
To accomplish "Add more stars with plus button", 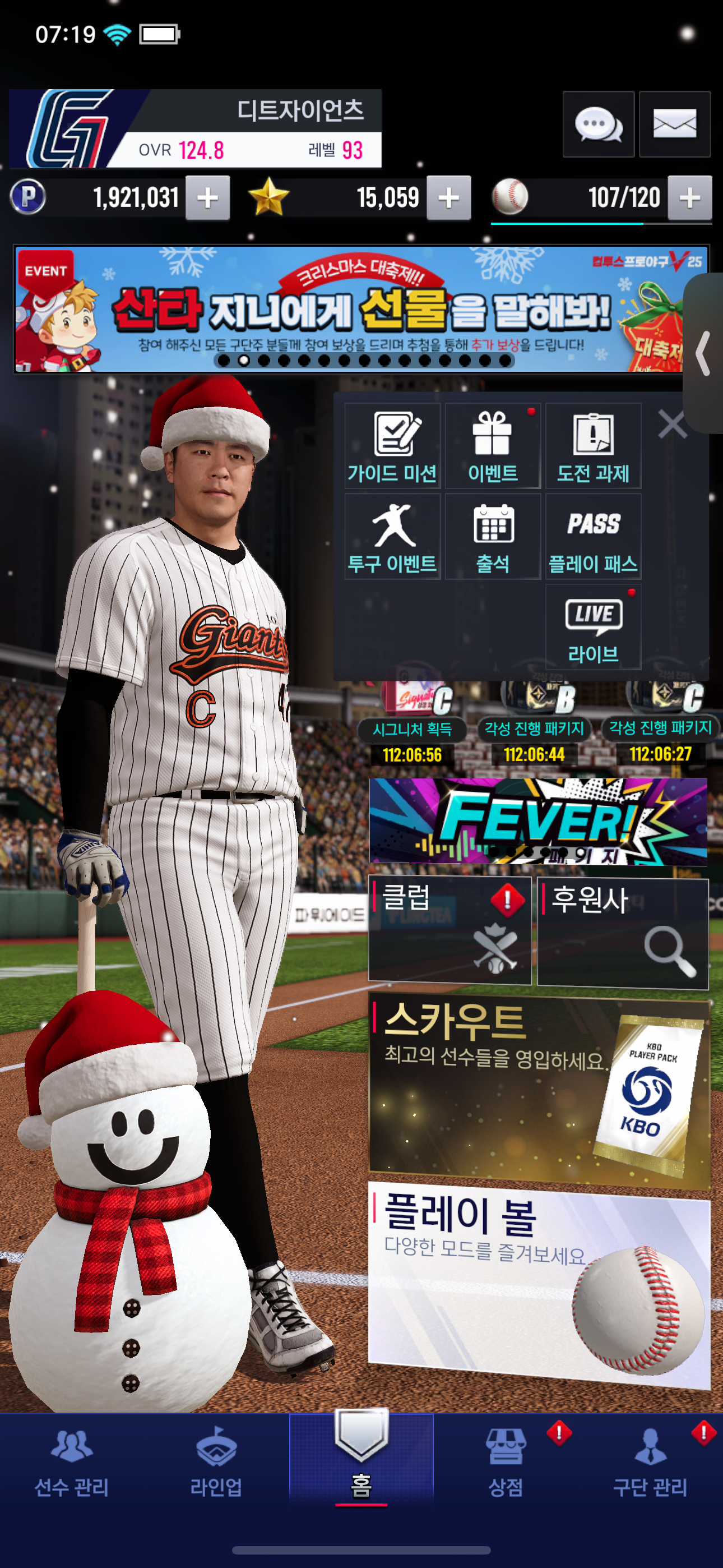I will tap(448, 198).
